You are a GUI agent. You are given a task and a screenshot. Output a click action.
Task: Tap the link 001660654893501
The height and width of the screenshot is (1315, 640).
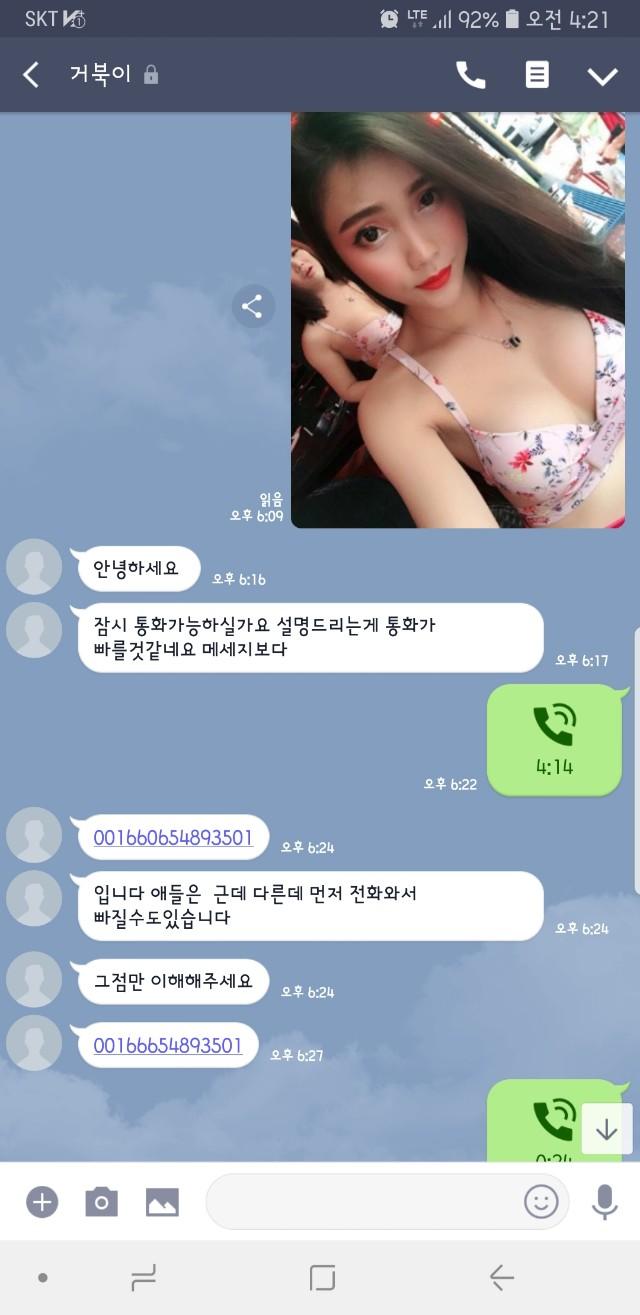(173, 838)
